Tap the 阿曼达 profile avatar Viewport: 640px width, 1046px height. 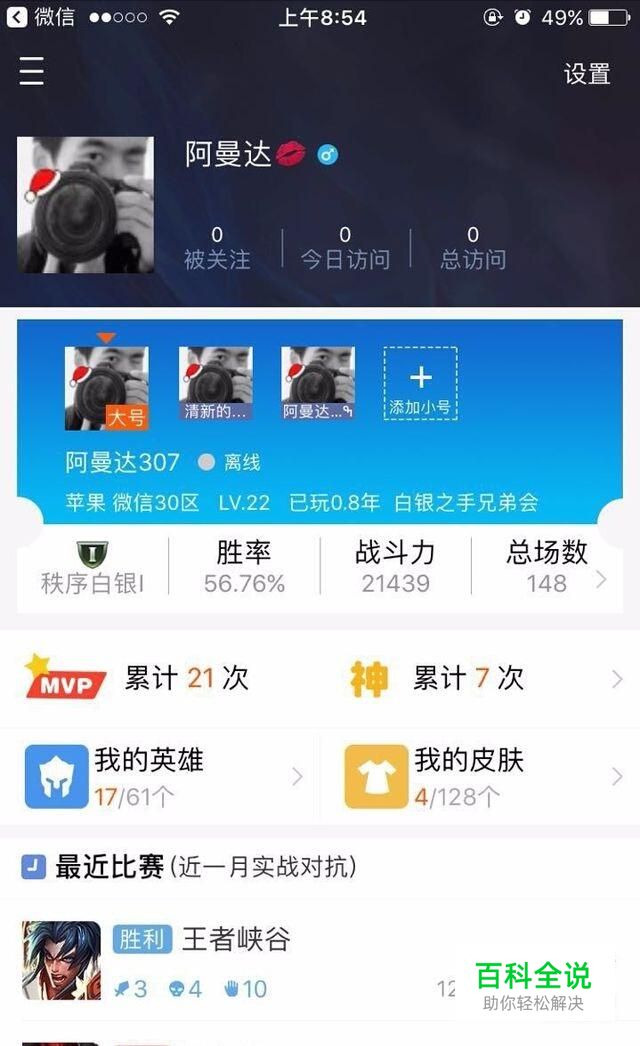click(86, 205)
